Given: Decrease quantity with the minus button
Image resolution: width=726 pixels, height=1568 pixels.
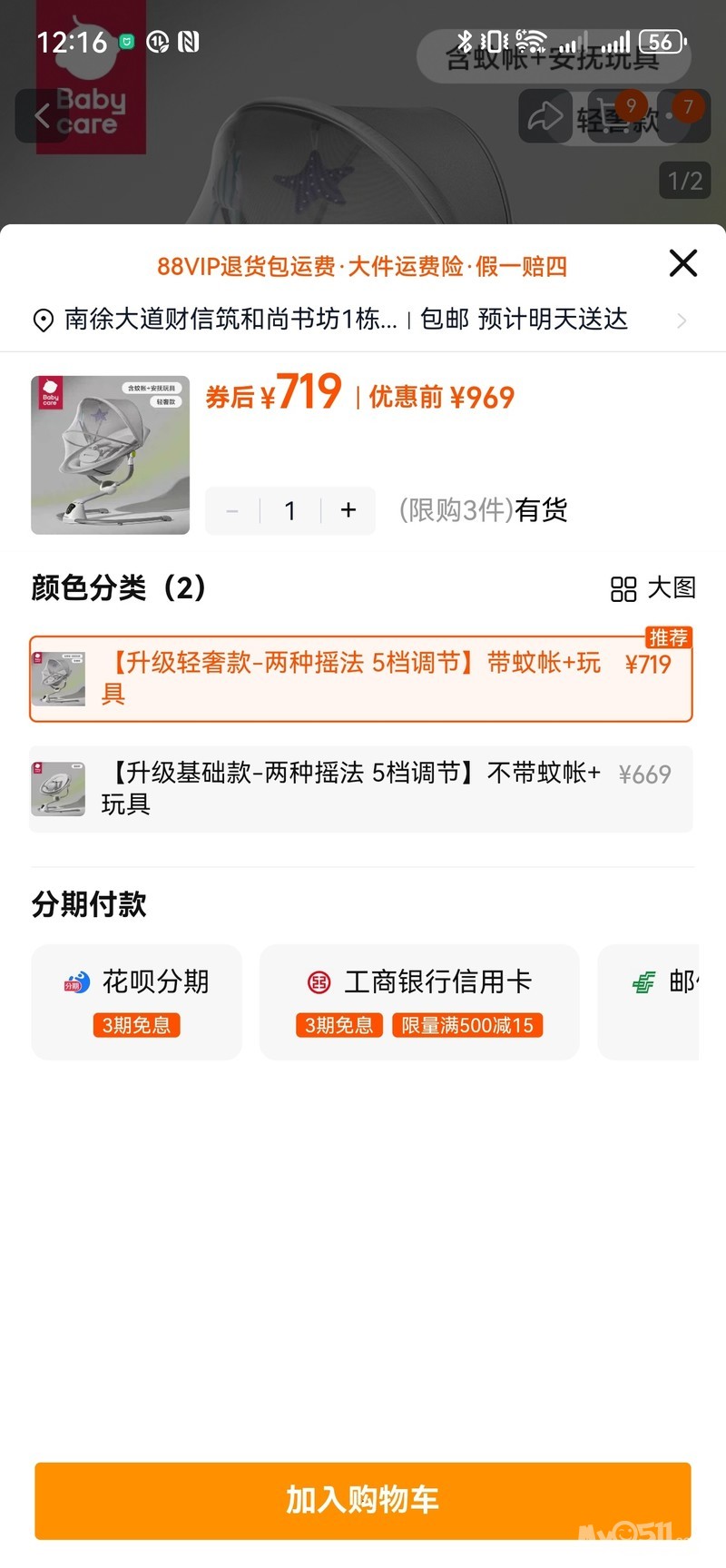Looking at the screenshot, I should (232, 510).
